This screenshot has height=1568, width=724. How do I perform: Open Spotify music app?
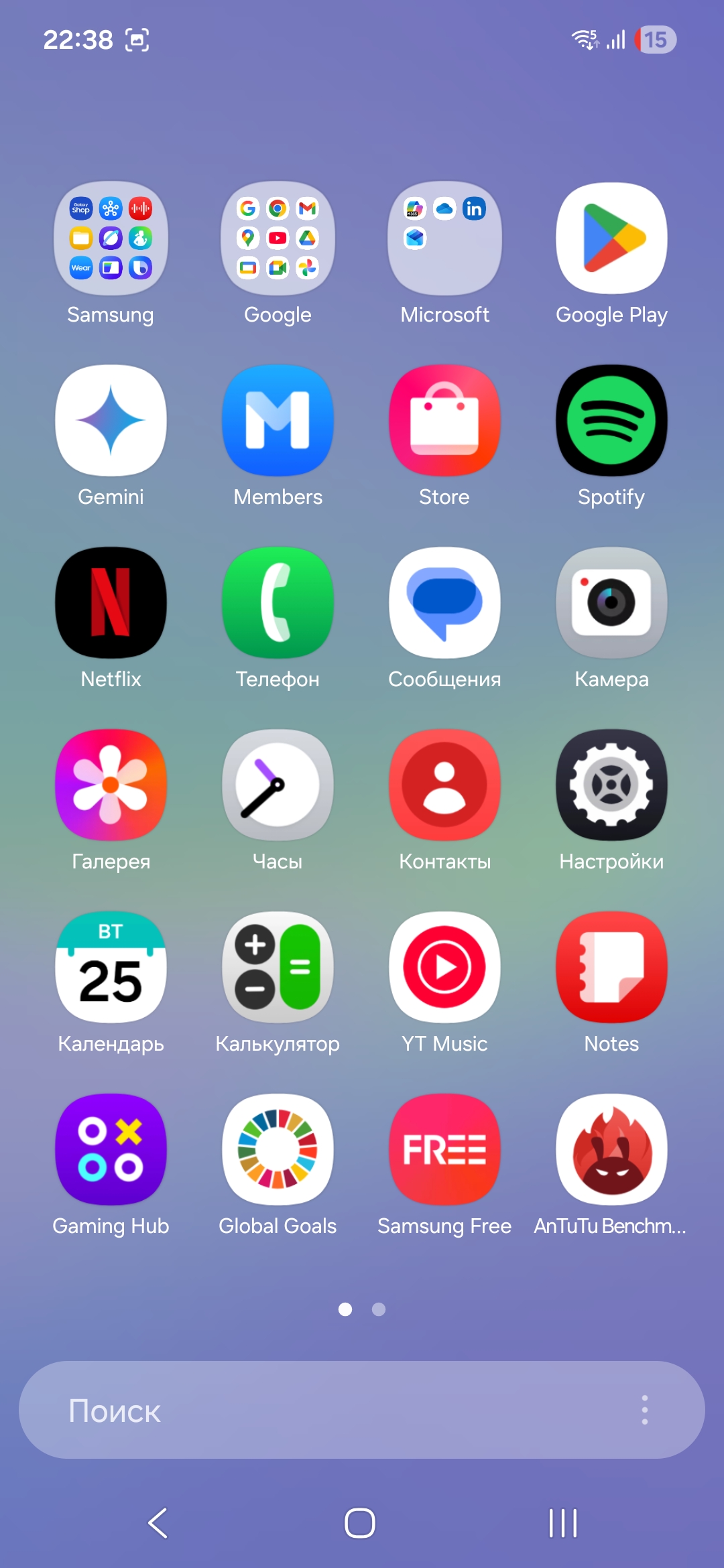click(611, 421)
